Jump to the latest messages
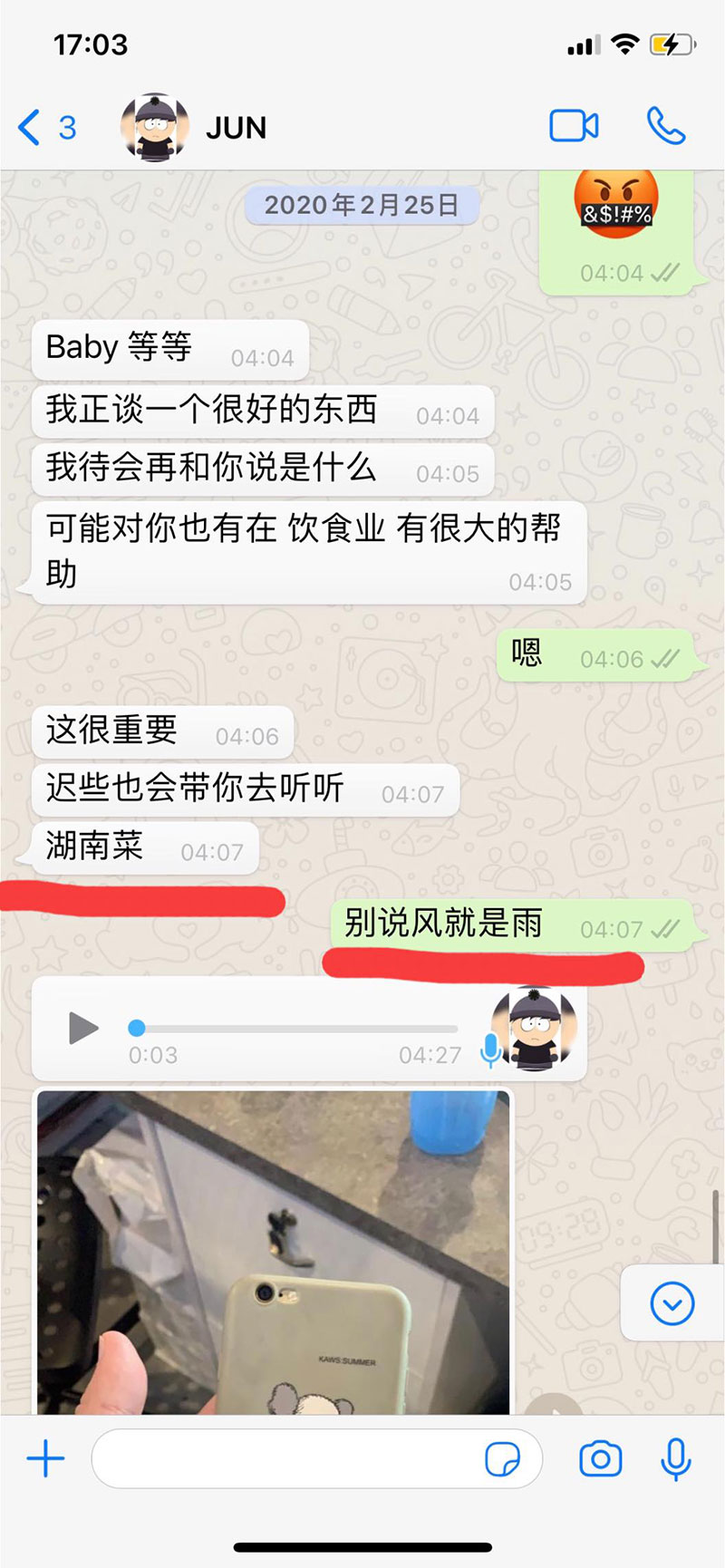The height and width of the screenshot is (1568, 725). coord(672,1304)
